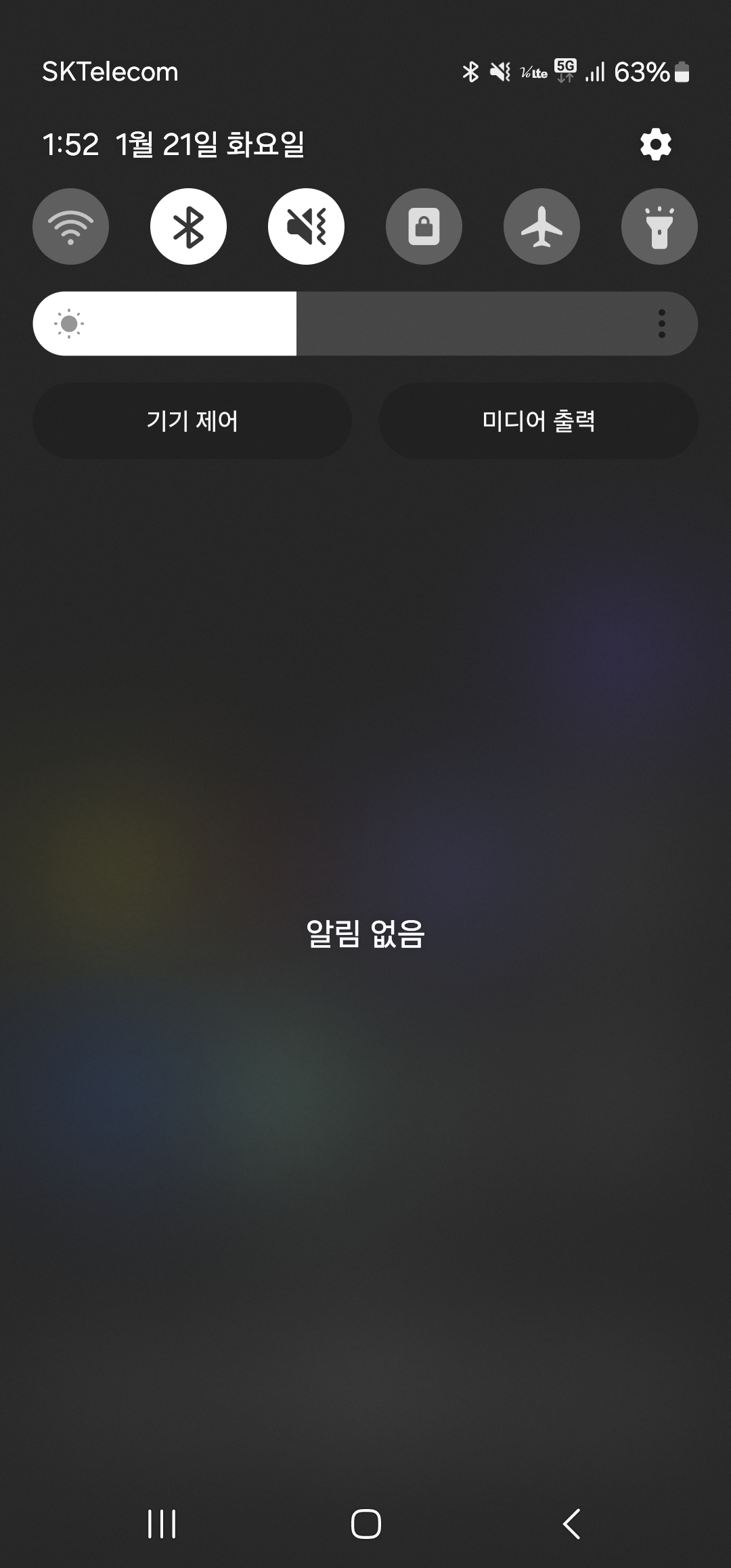Open settings via the gear icon
The height and width of the screenshot is (1568, 731).
coord(655,144)
